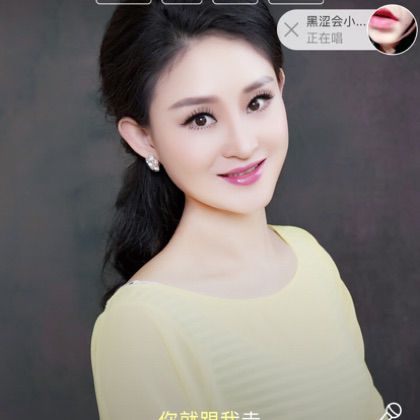This screenshot has height=420, width=420.
Task: Dismiss the 正在唱 floating bubble
Action: pos(291,30)
